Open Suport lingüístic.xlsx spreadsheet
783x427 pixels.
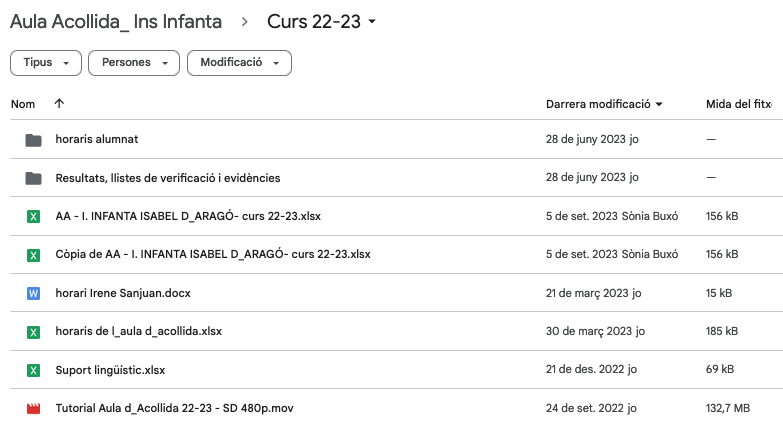pyautogui.click(x=110, y=370)
